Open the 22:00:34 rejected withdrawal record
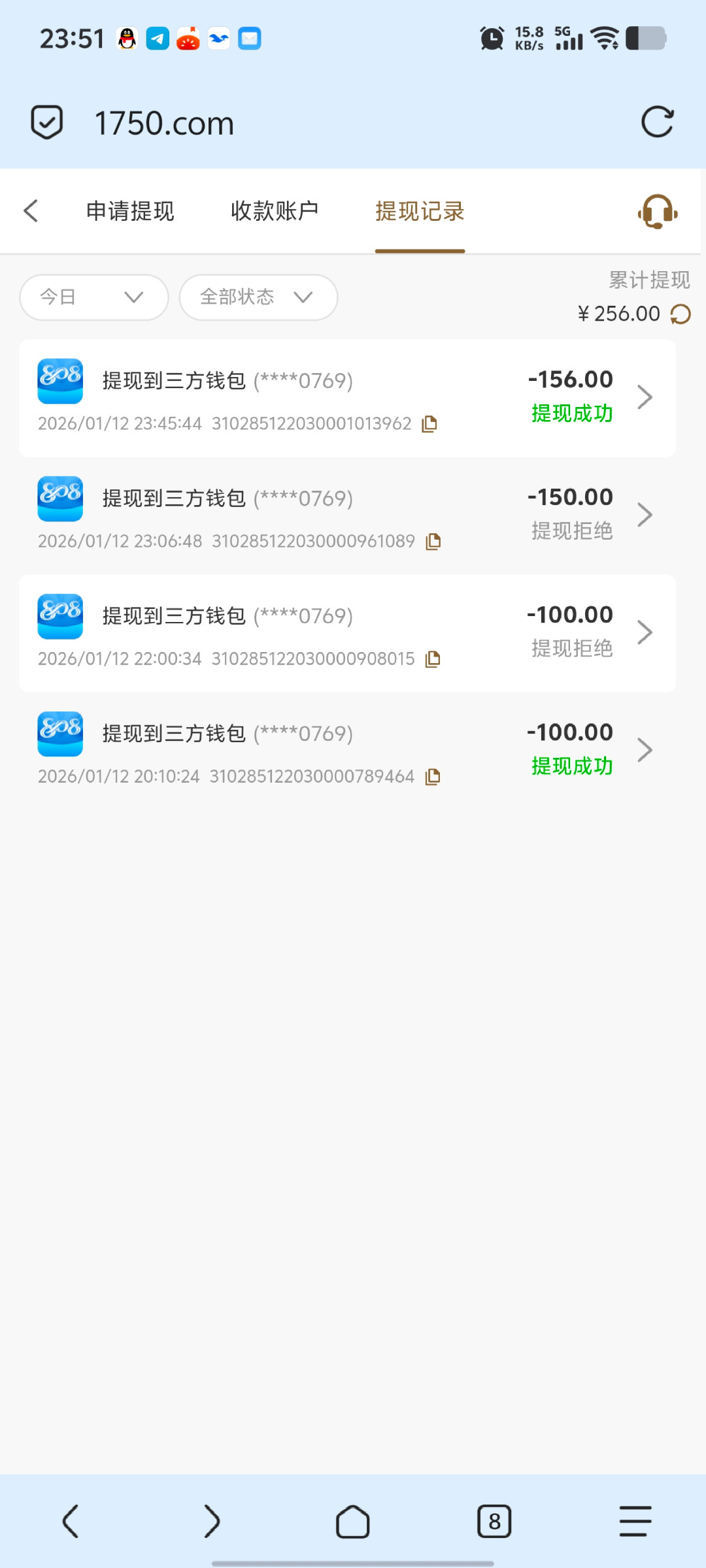The height and width of the screenshot is (1568, 706). (347, 633)
